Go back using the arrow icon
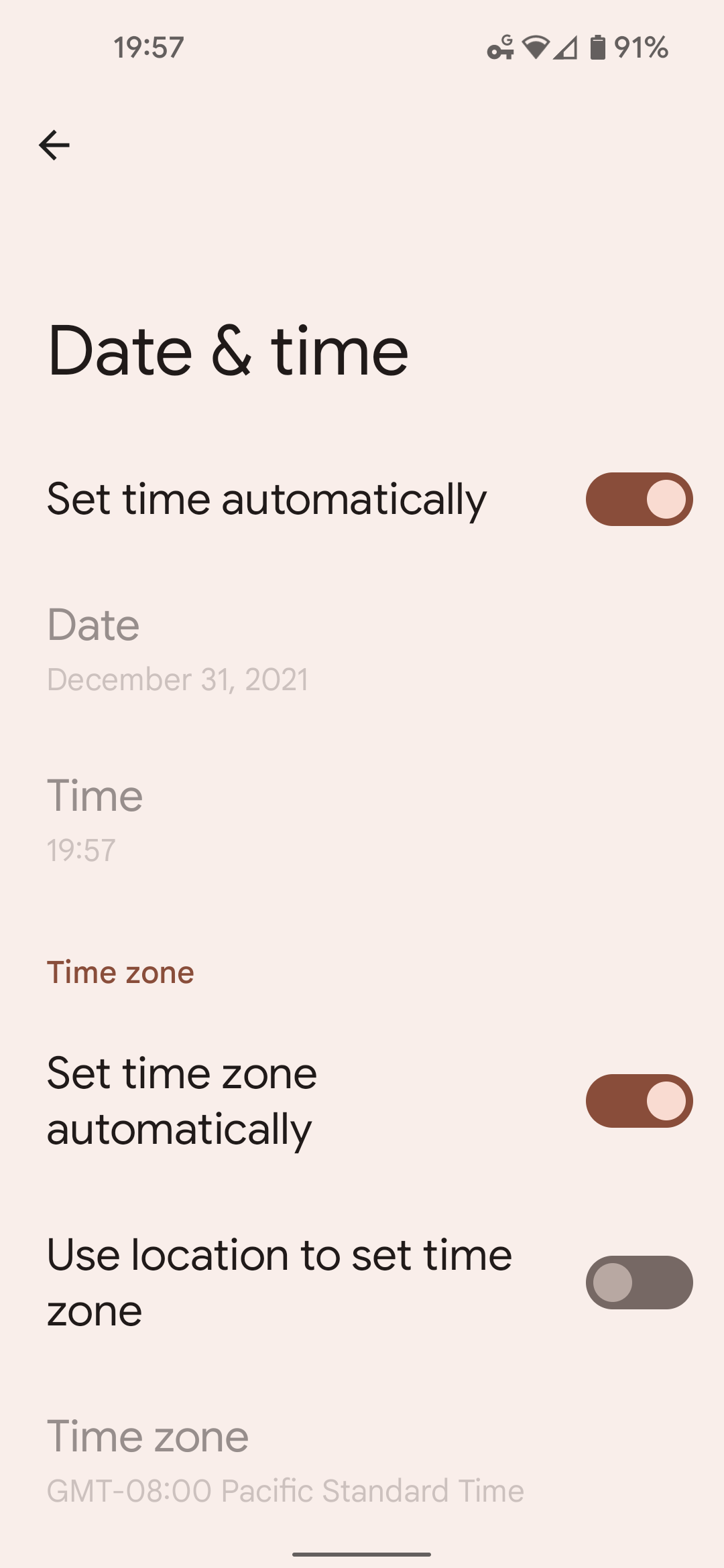This screenshot has height=1568, width=724. click(x=54, y=145)
